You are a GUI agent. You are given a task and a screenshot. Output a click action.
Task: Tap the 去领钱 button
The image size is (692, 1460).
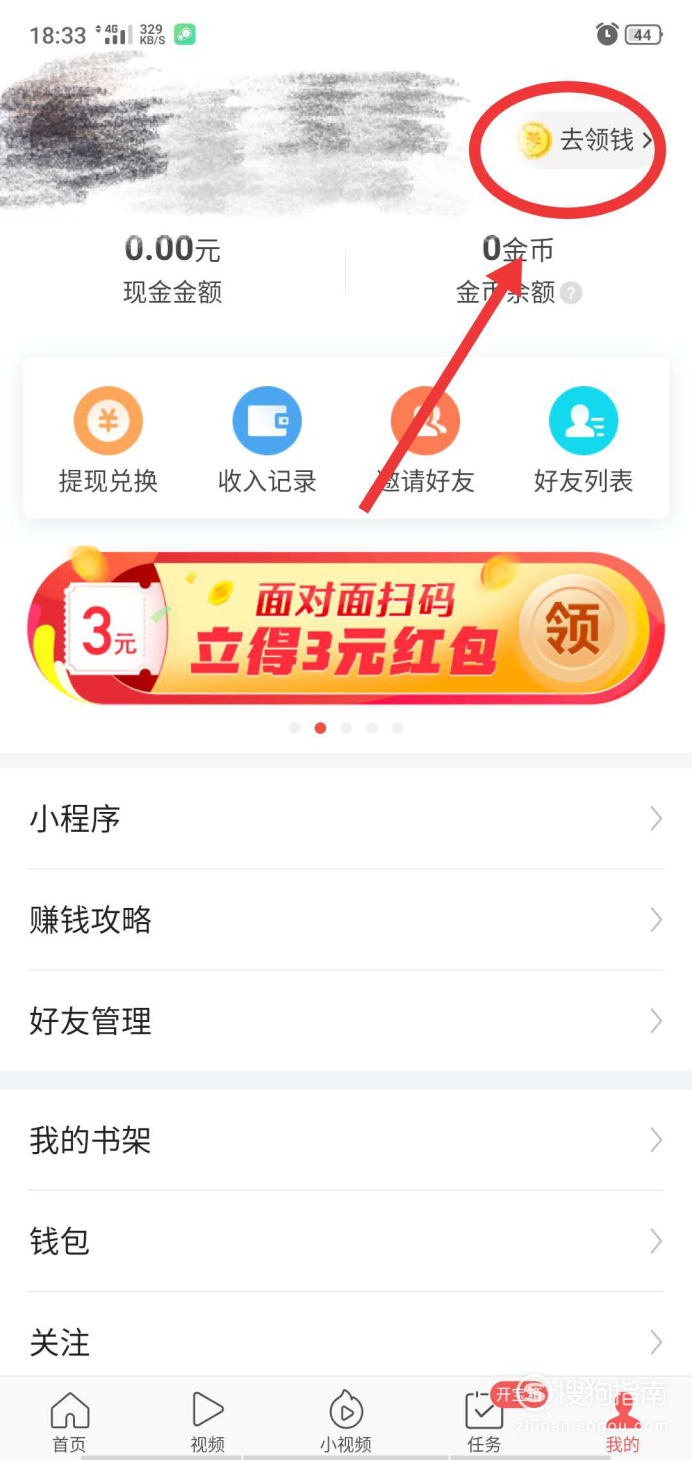point(586,140)
